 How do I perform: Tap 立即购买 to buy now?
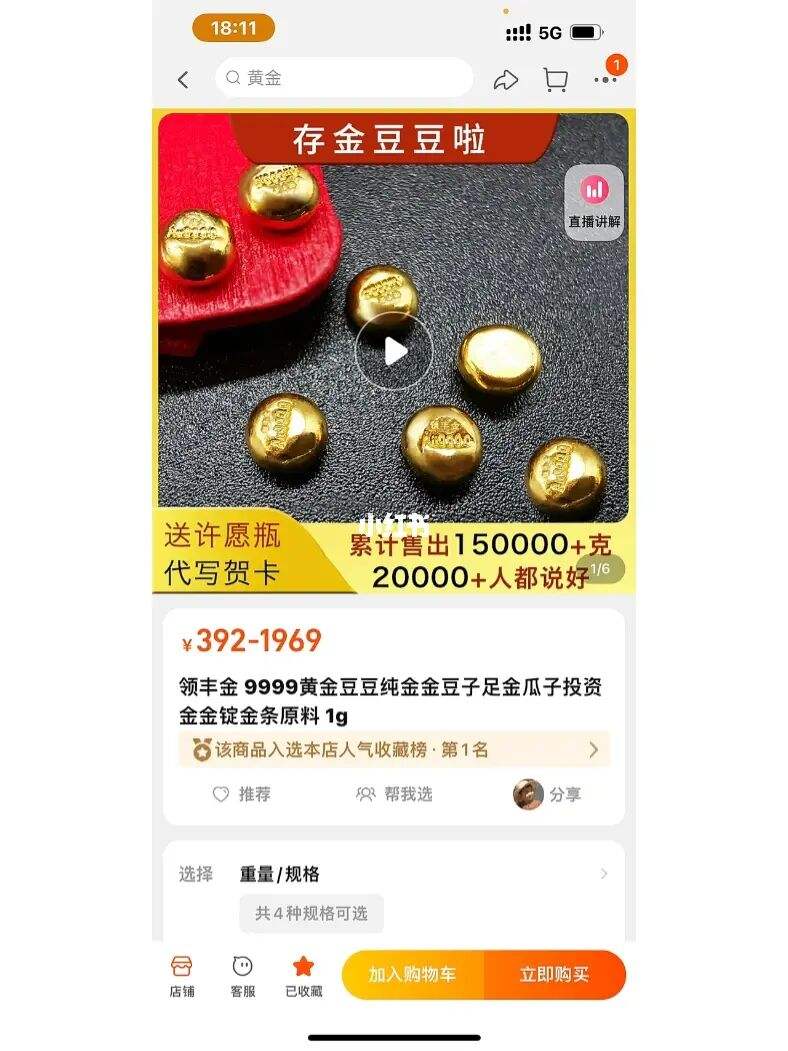pos(555,975)
